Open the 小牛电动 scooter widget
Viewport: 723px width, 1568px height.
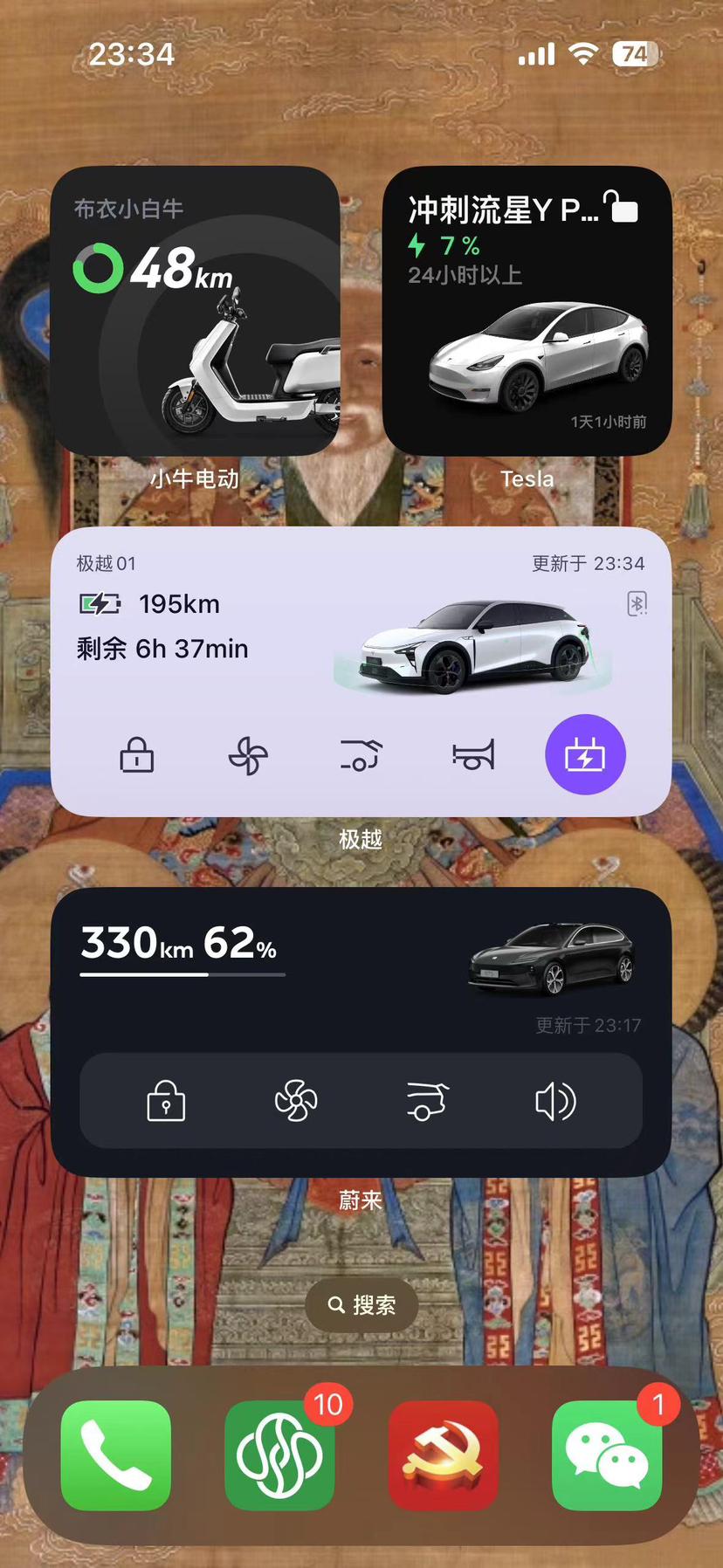(195, 311)
